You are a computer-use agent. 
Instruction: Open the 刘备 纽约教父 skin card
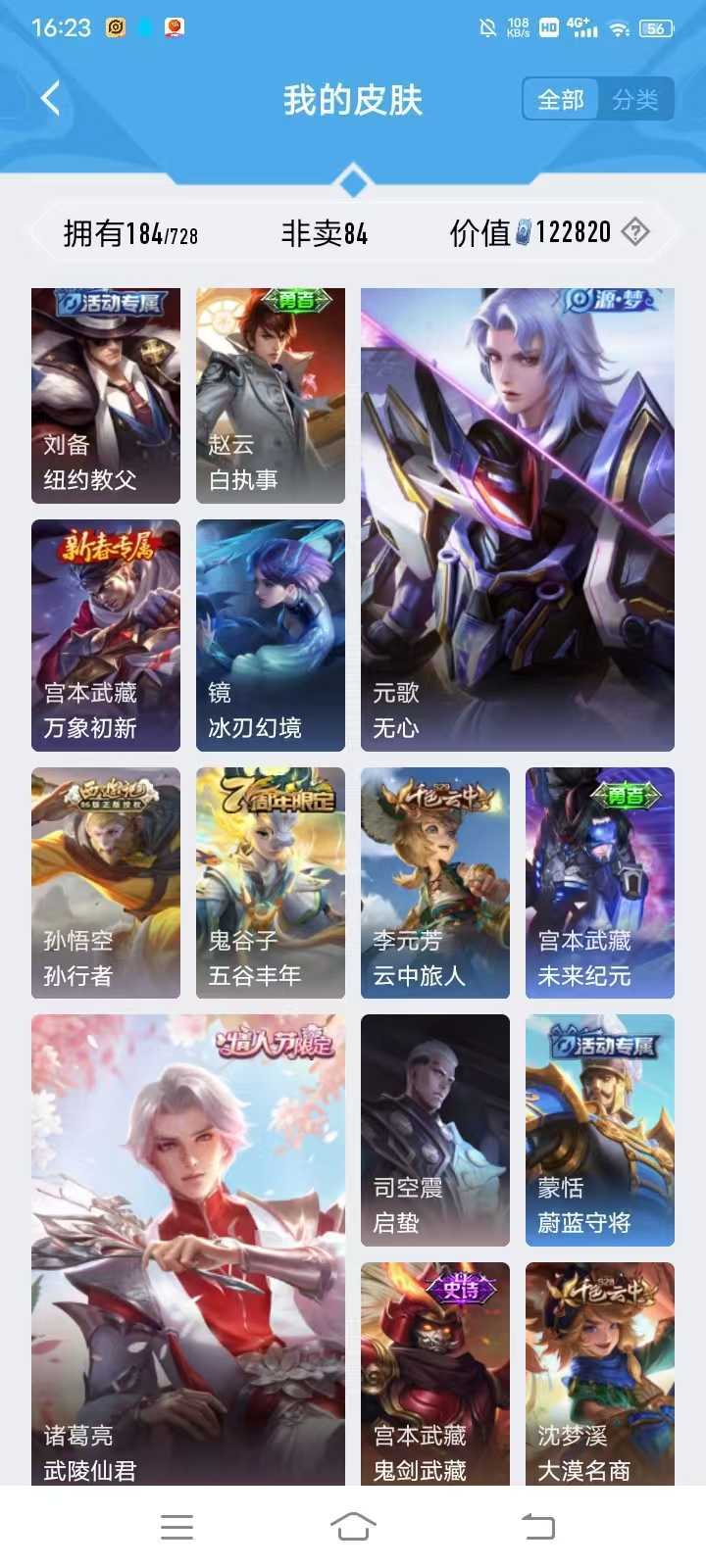pos(106,396)
